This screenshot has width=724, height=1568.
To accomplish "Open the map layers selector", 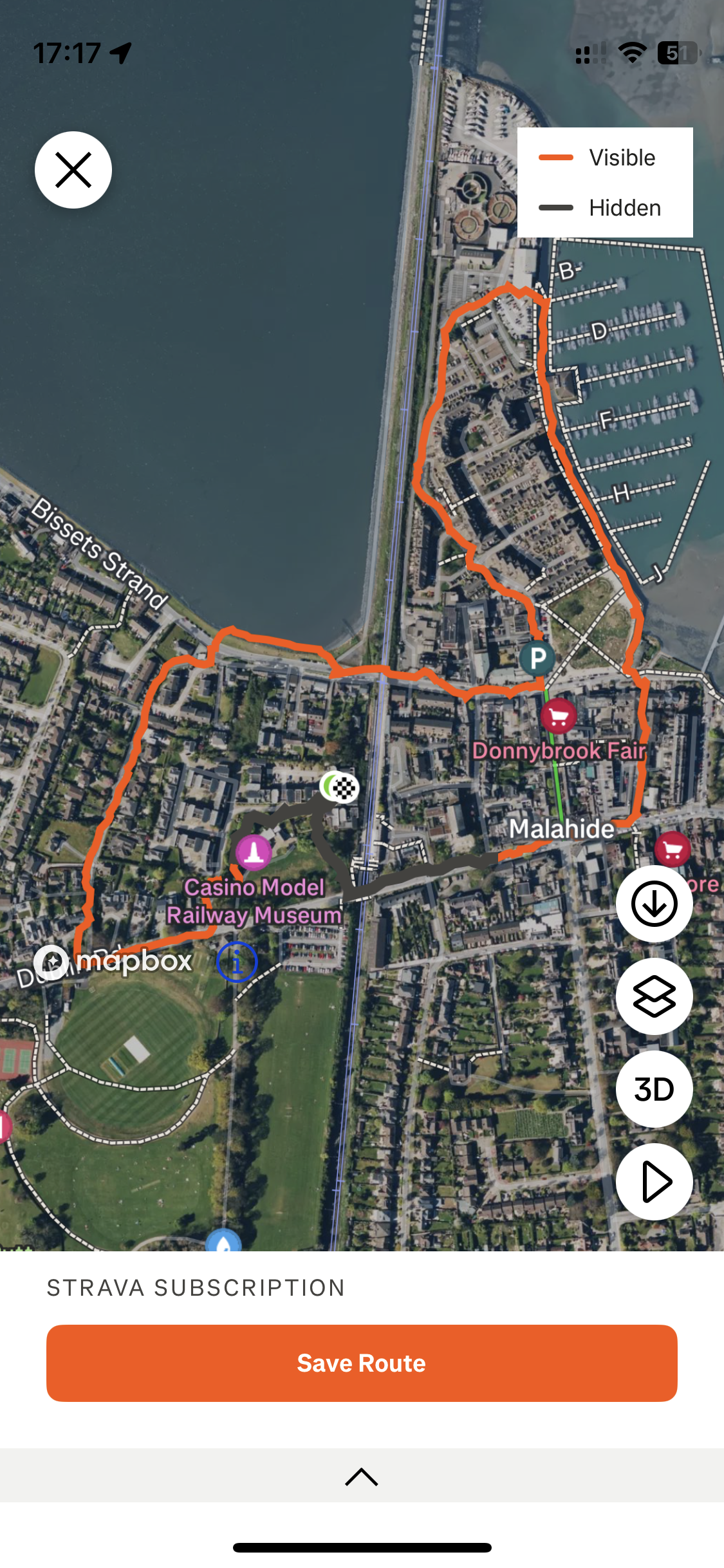I will pyautogui.click(x=654, y=996).
